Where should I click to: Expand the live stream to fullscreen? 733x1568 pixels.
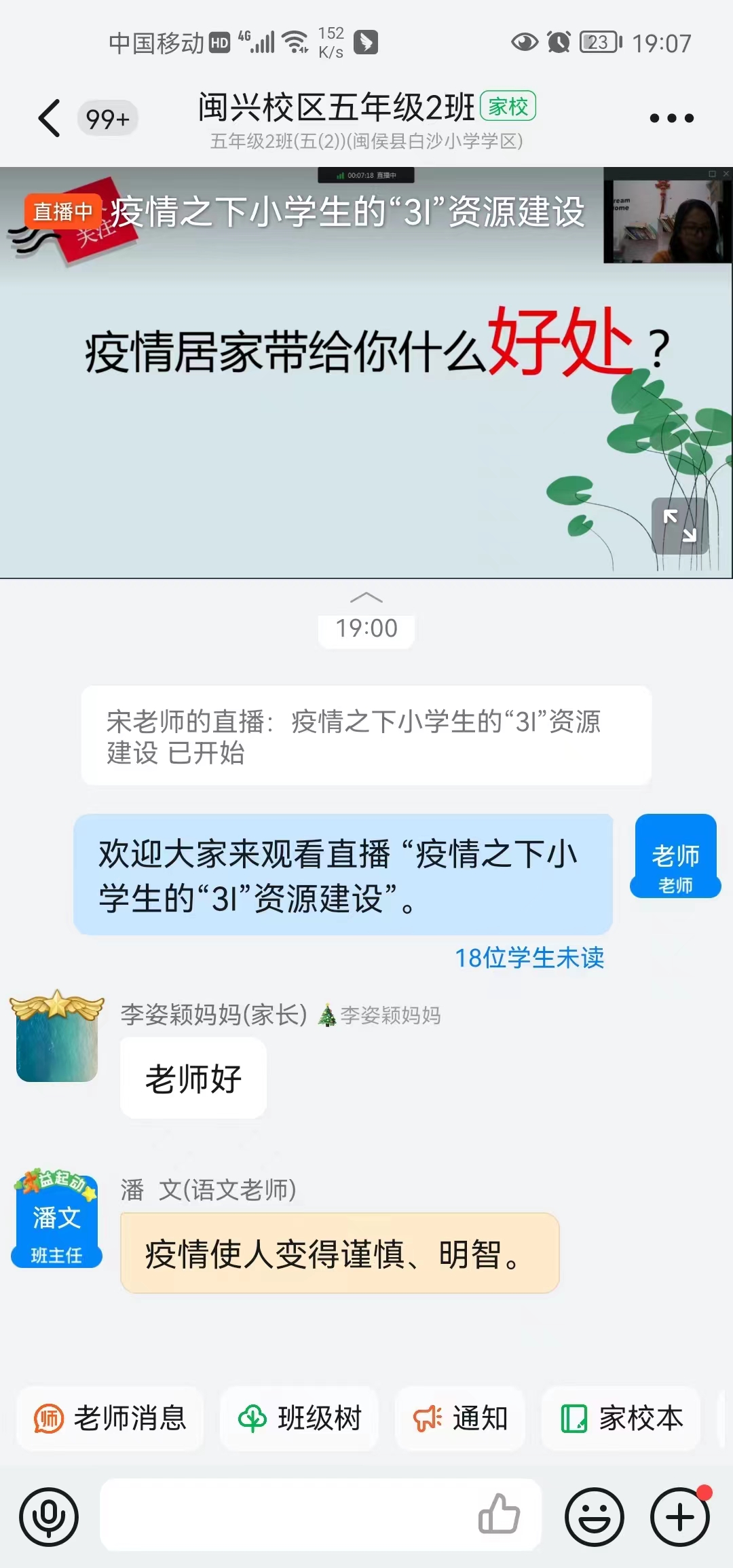point(679,525)
